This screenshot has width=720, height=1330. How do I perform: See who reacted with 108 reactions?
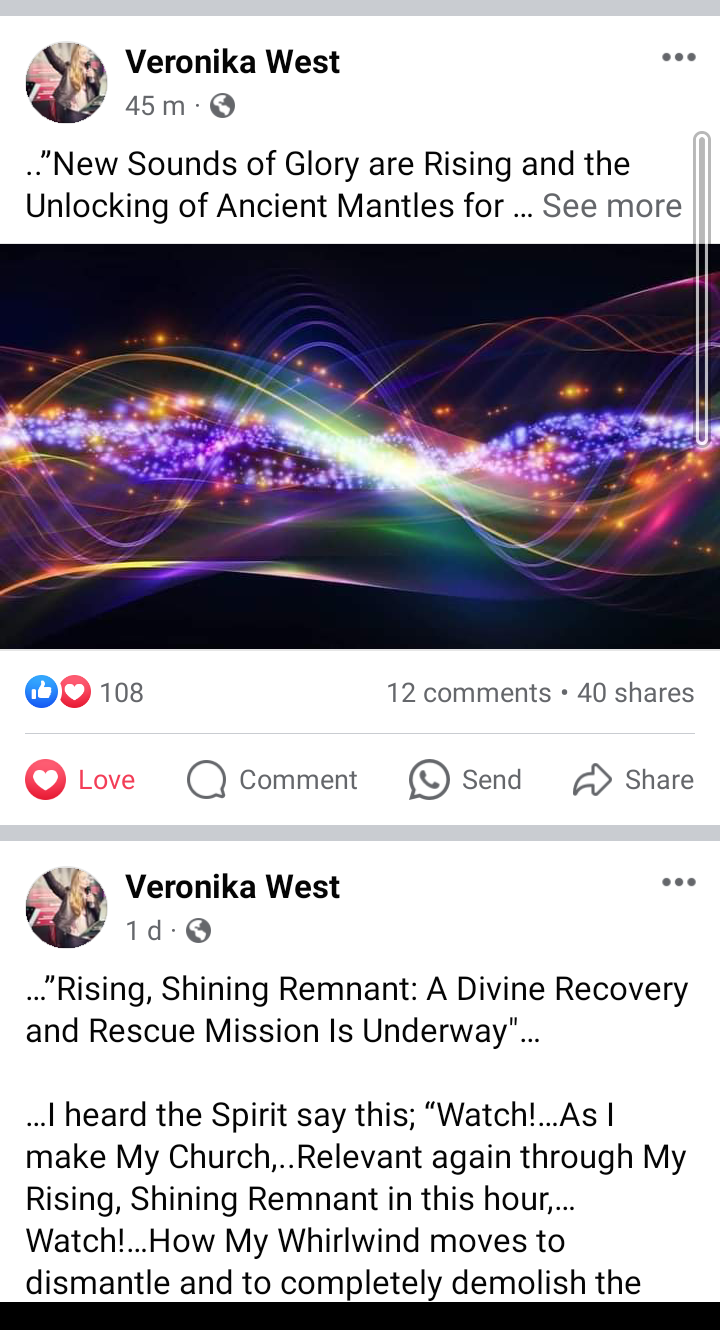(85, 692)
